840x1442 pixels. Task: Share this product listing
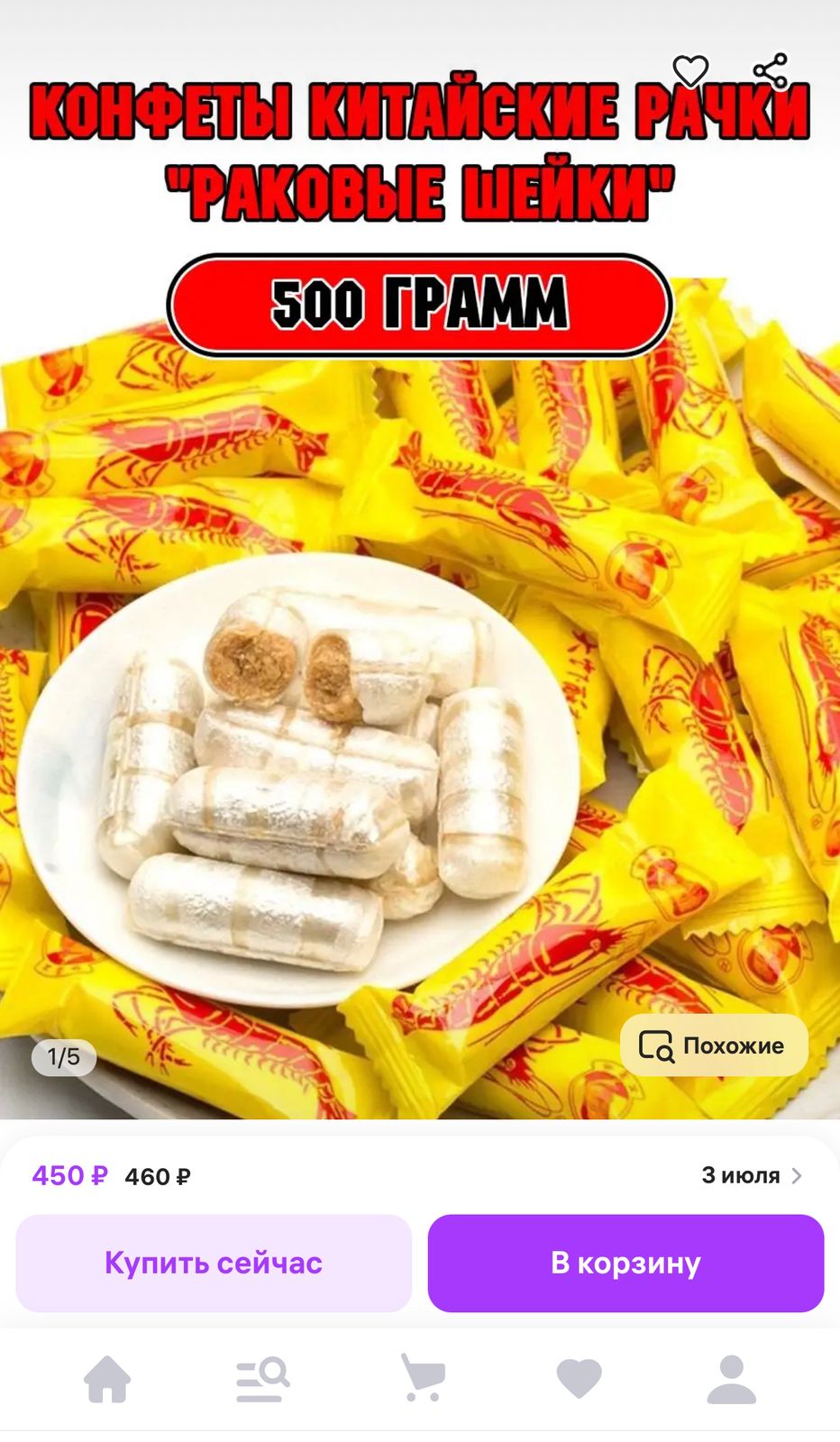point(771,71)
